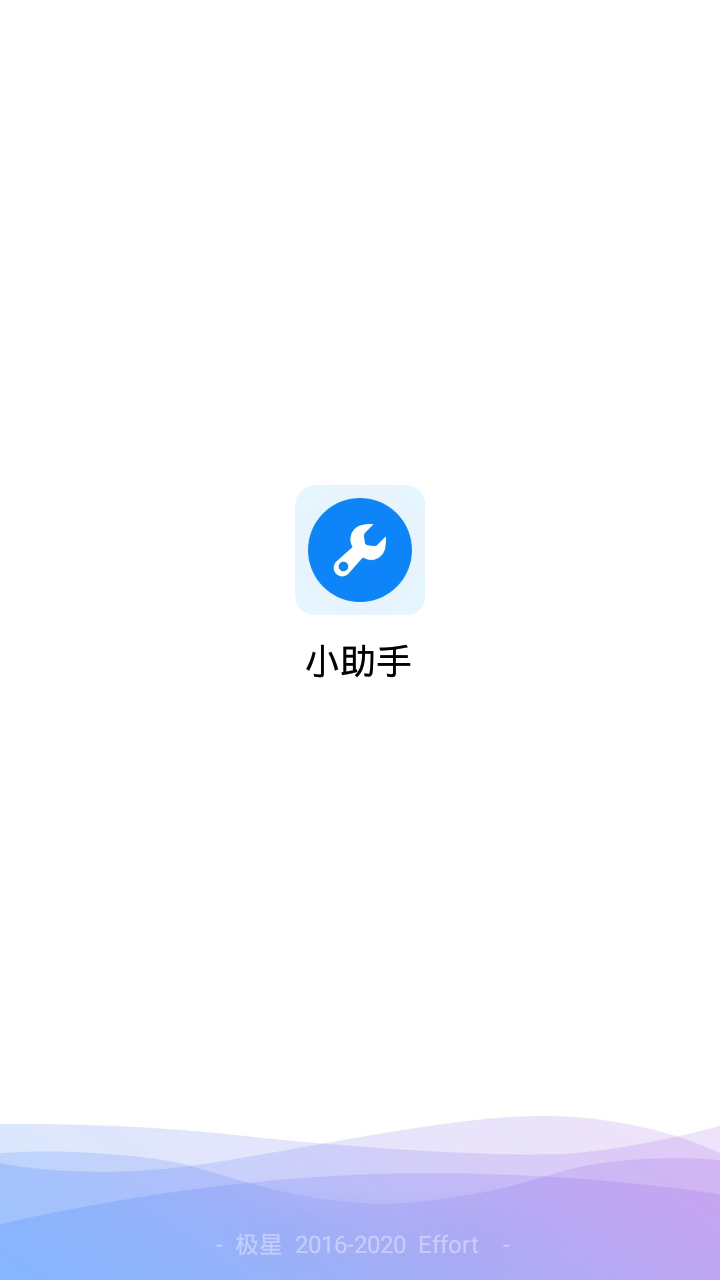The width and height of the screenshot is (720, 1280).
Task: Click the 2016-2020 Effort footer text
Action: [382, 1245]
